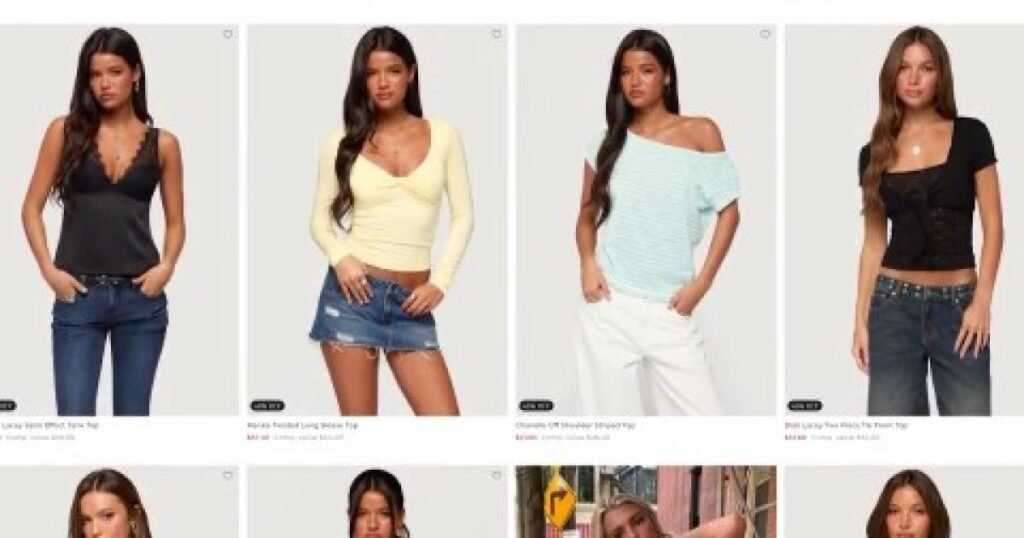Save the blue off-shoulder top with its heart icon
Viewport: 1024px width, 538px height.
coord(765,34)
